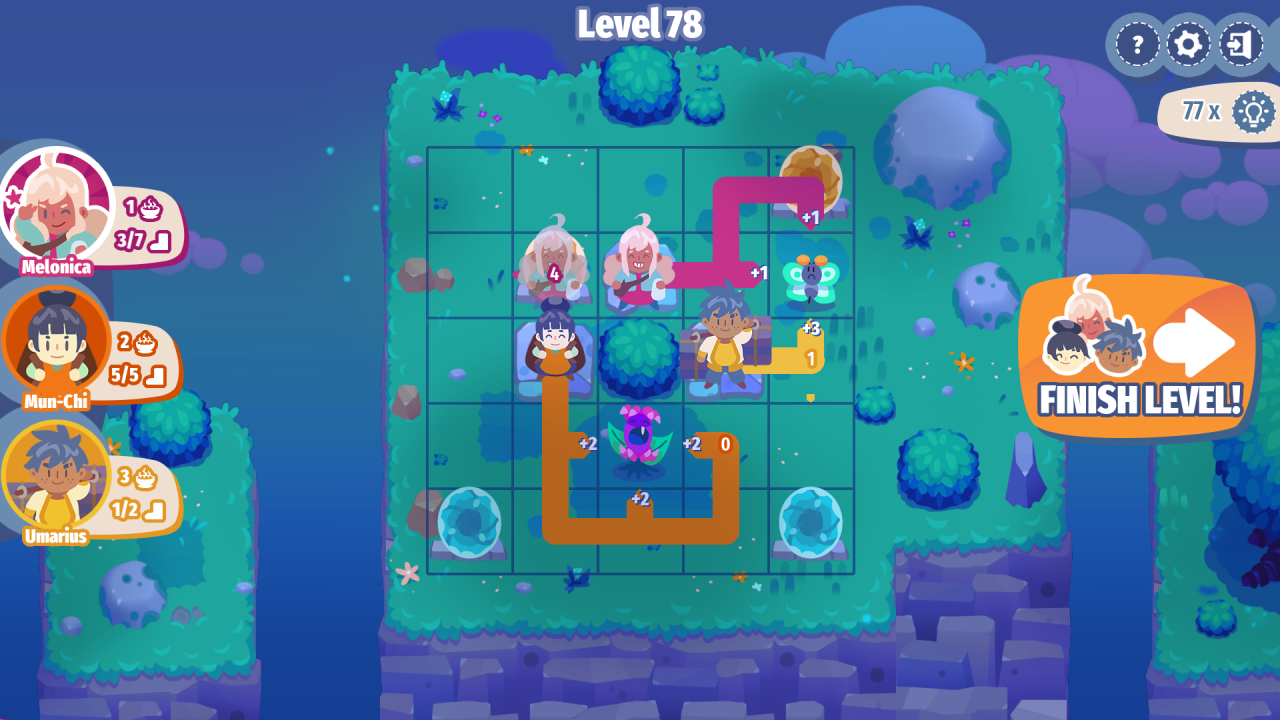Image resolution: width=1280 pixels, height=720 pixels.
Task: Exit the level via door icon
Action: point(1241,45)
